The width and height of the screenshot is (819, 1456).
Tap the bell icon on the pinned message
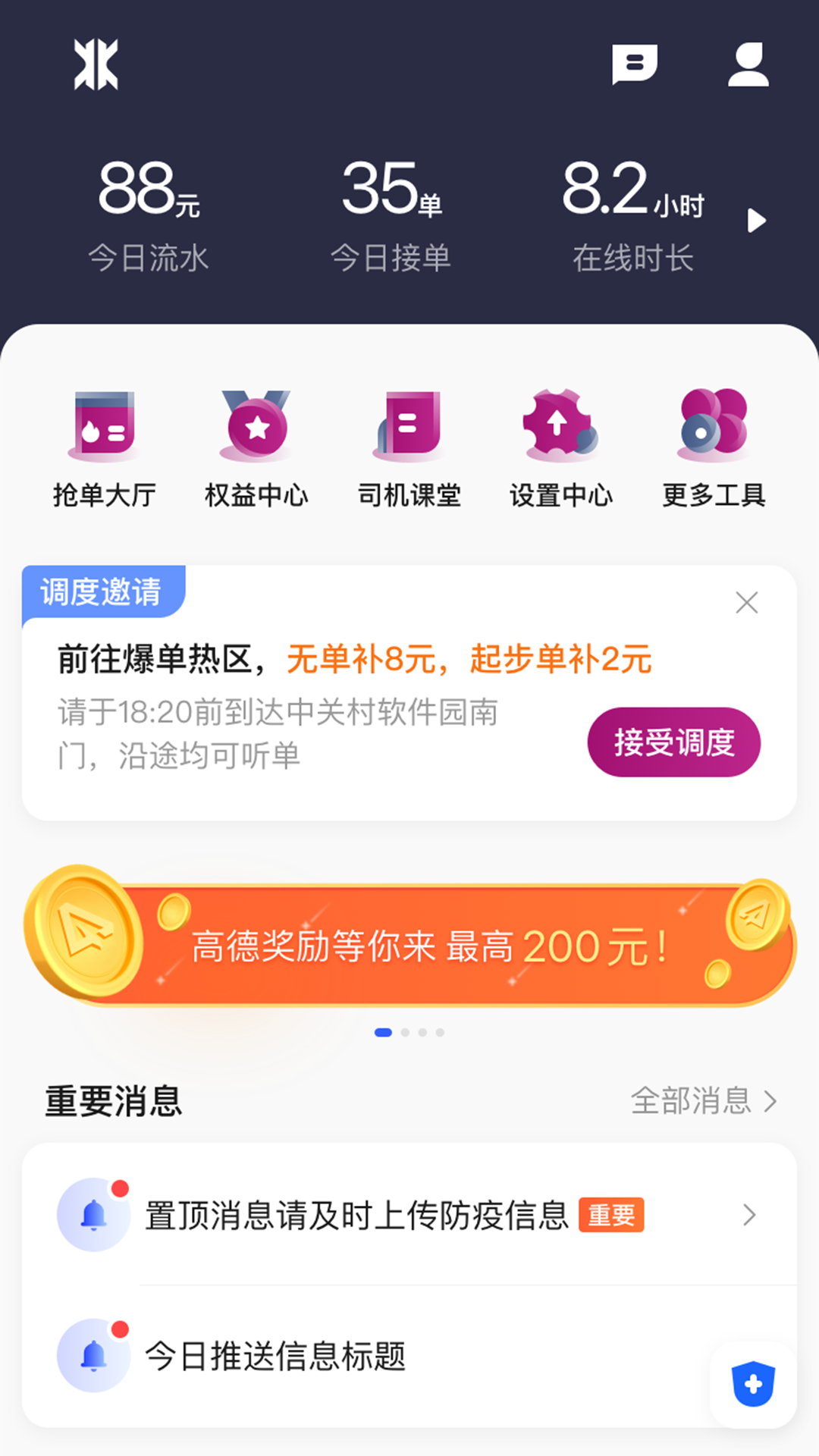point(93,1214)
